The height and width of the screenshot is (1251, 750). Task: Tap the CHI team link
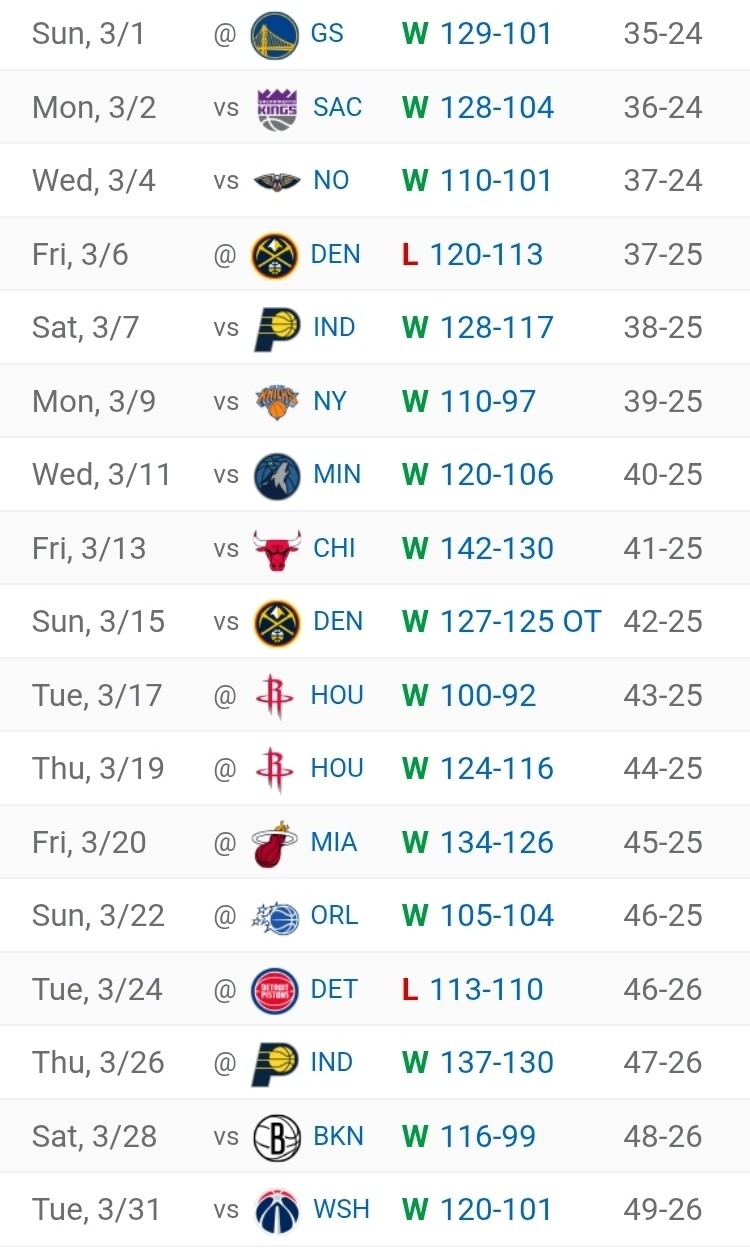[x=334, y=549]
